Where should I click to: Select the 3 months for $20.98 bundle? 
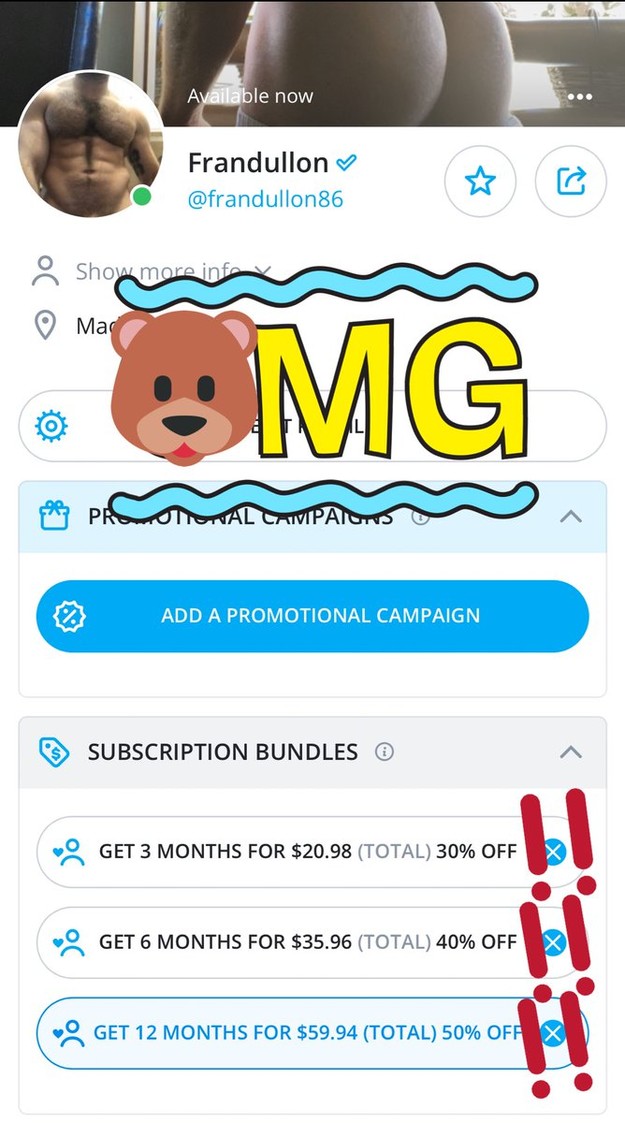(x=290, y=852)
